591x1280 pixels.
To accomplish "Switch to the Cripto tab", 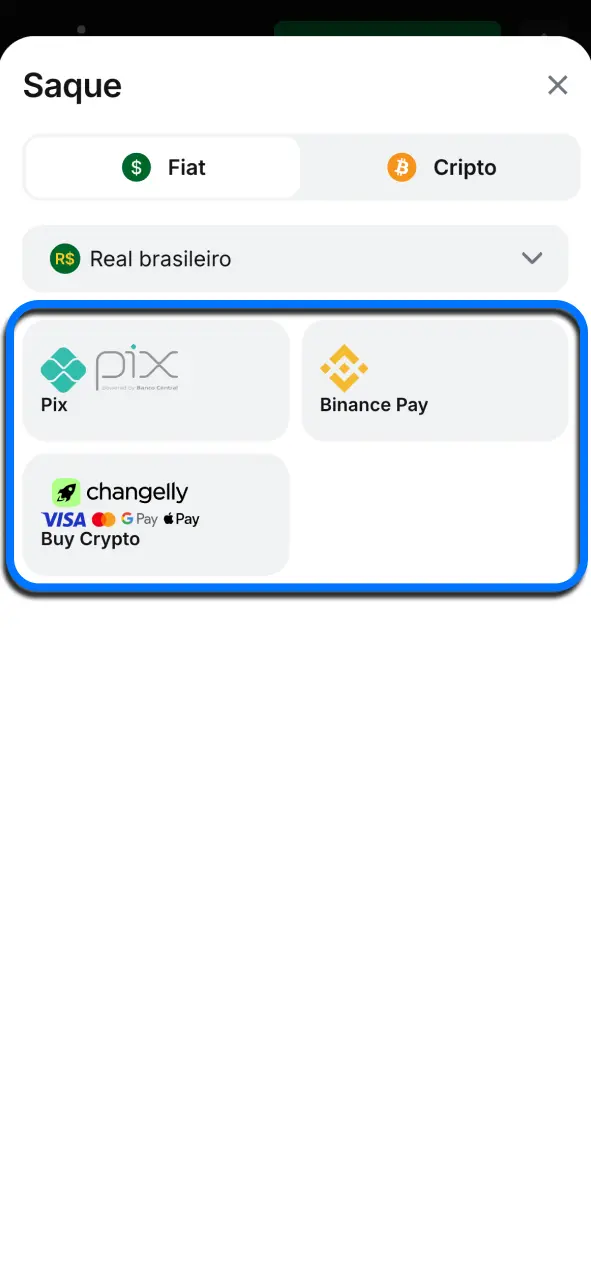I will pos(441,168).
